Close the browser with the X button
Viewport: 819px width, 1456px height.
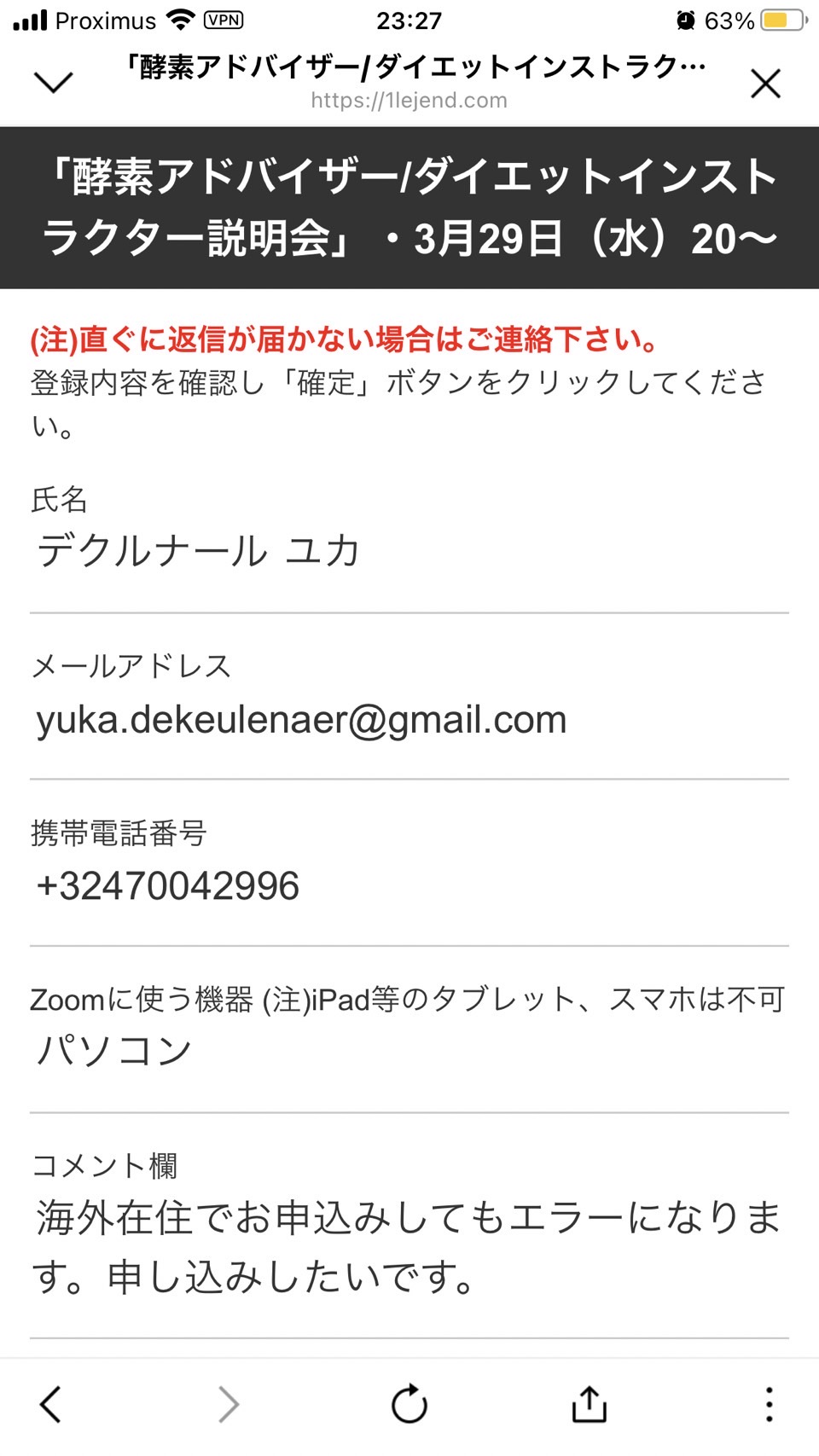pyautogui.click(x=765, y=84)
